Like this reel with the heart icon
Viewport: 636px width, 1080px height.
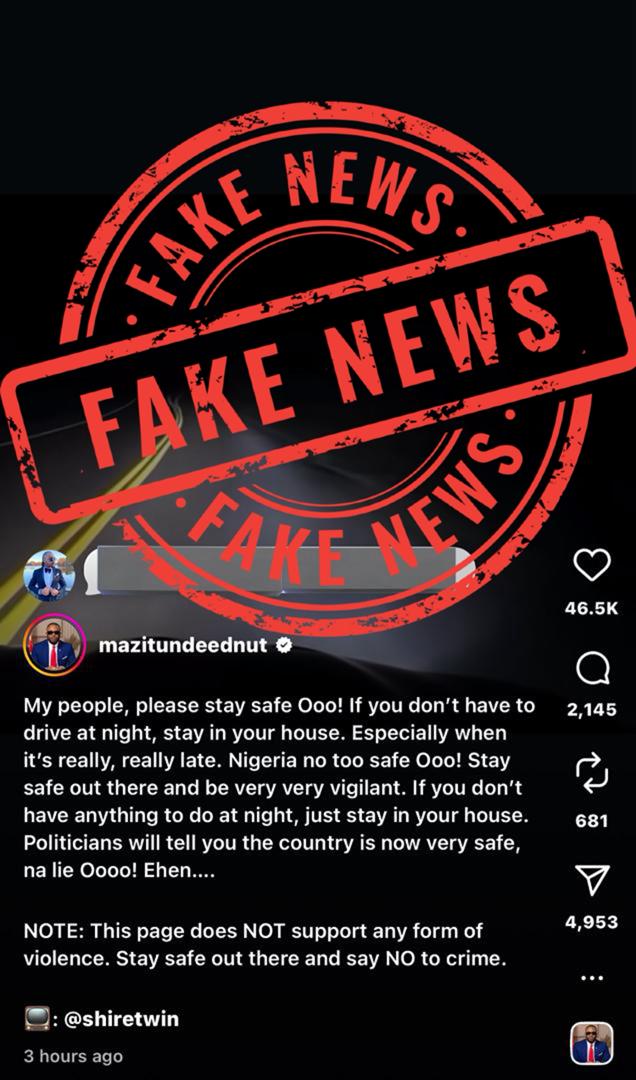pyautogui.click(x=591, y=567)
